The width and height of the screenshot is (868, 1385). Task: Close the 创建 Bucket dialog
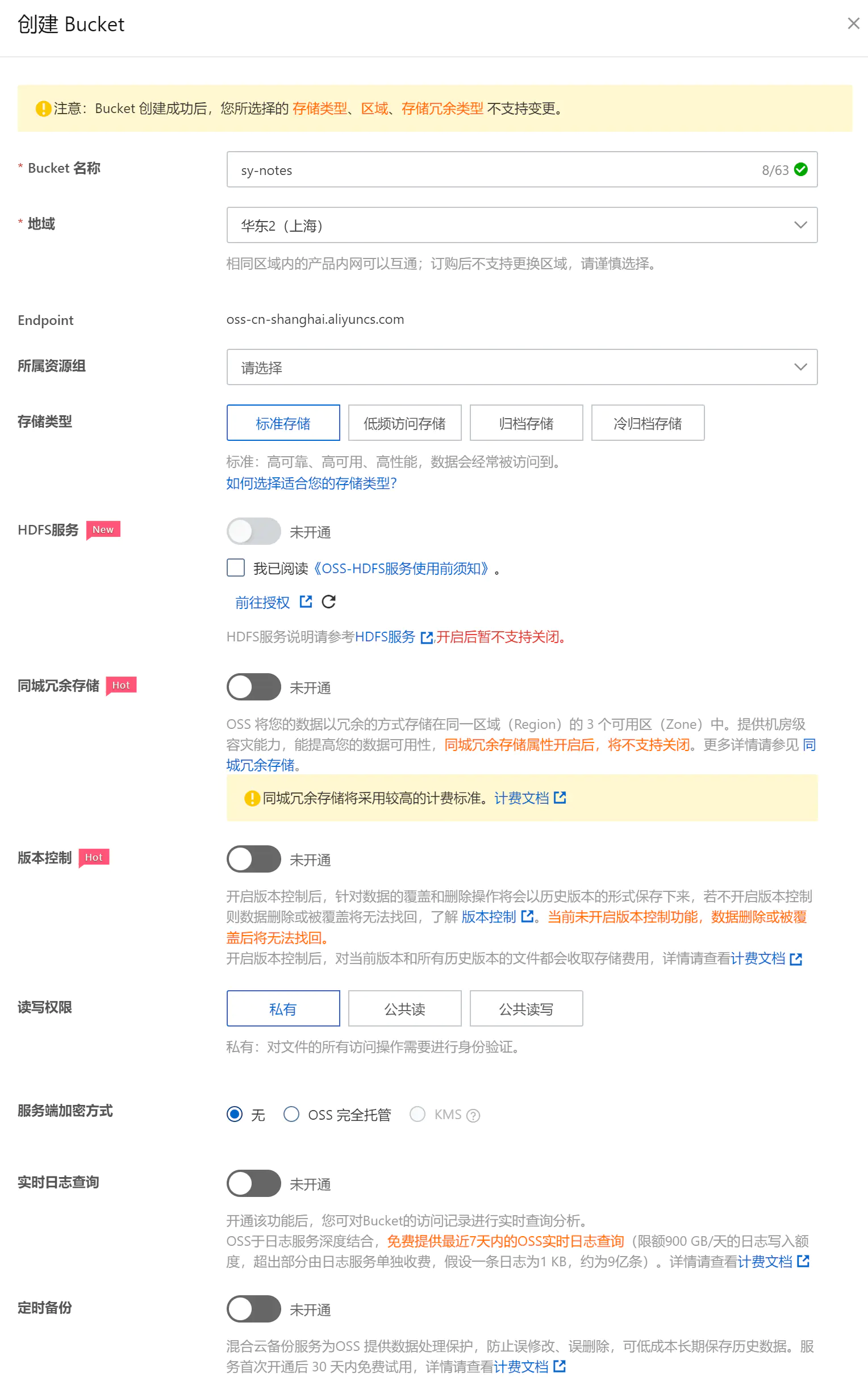click(853, 23)
